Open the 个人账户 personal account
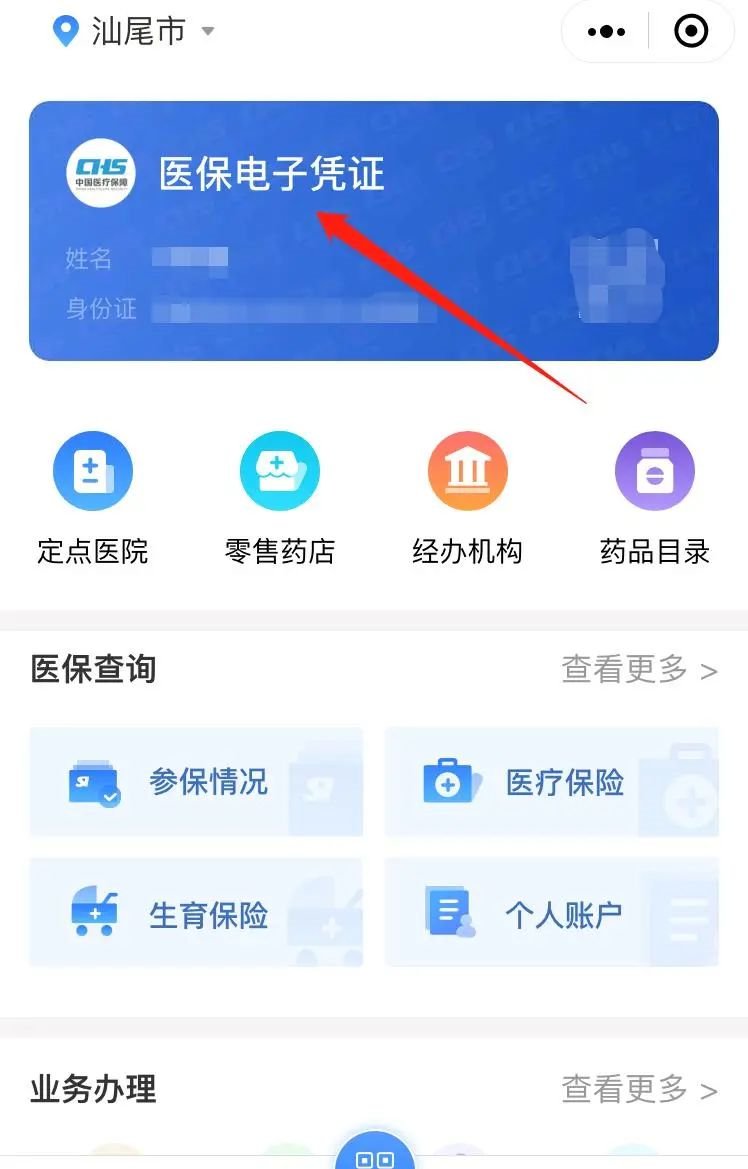The height and width of the screenshot is (1169, 748). pos(551,913)
